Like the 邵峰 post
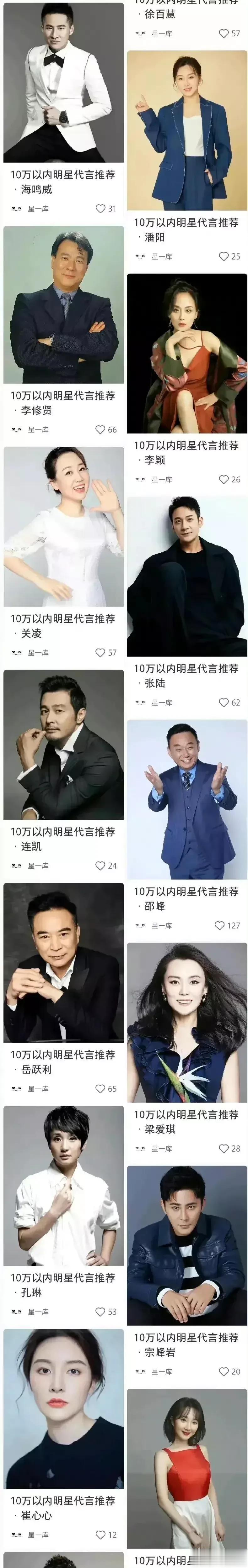The image size is (248, 1568). pos(219,926)
